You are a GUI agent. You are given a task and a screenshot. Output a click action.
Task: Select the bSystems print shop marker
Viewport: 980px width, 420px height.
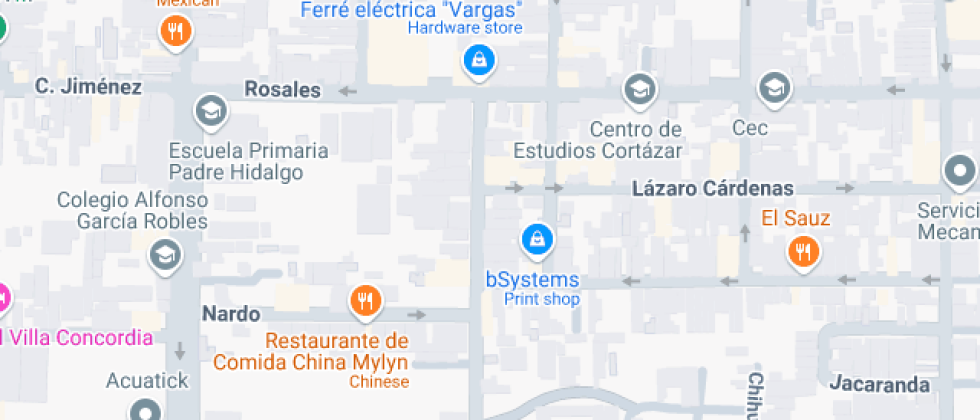(537, 239)
